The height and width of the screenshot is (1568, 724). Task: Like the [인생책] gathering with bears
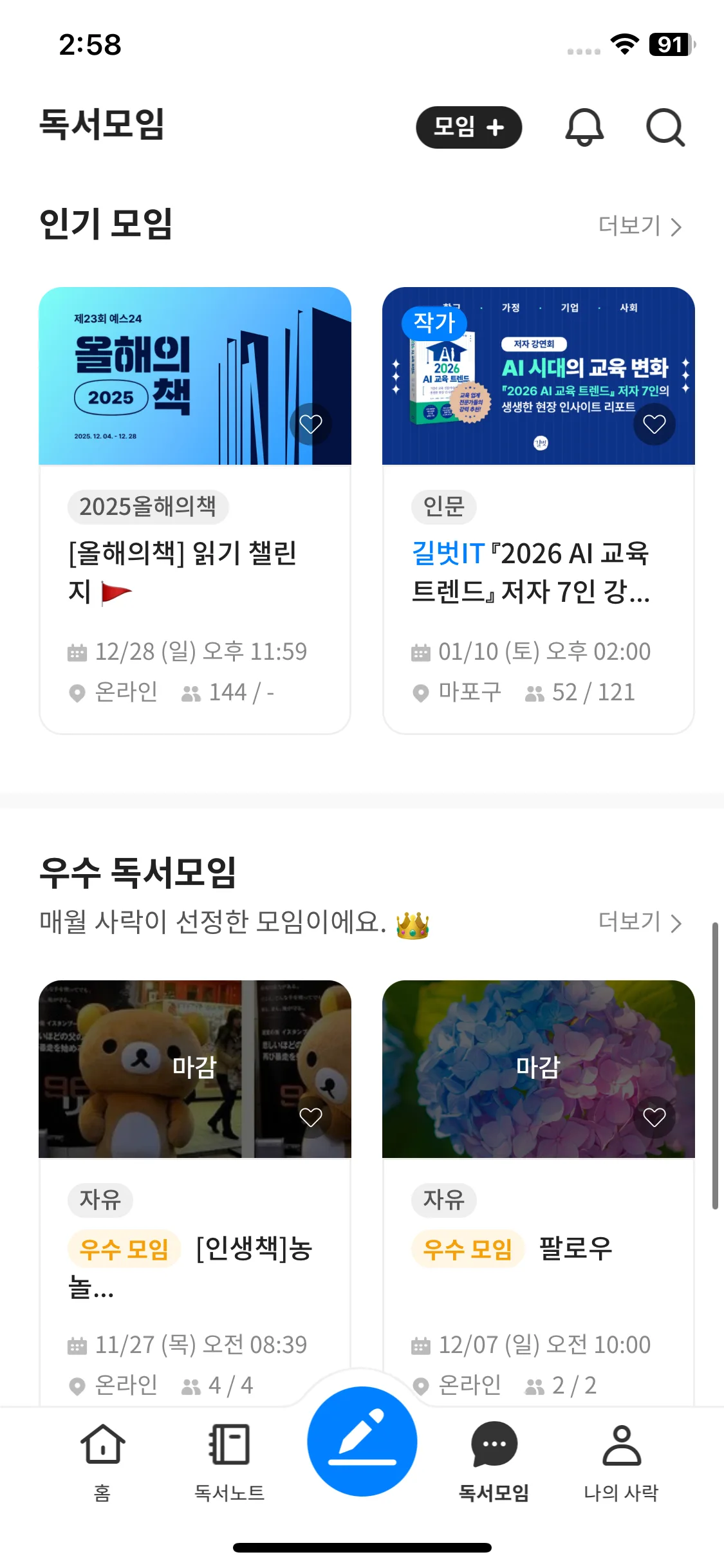311,1117
